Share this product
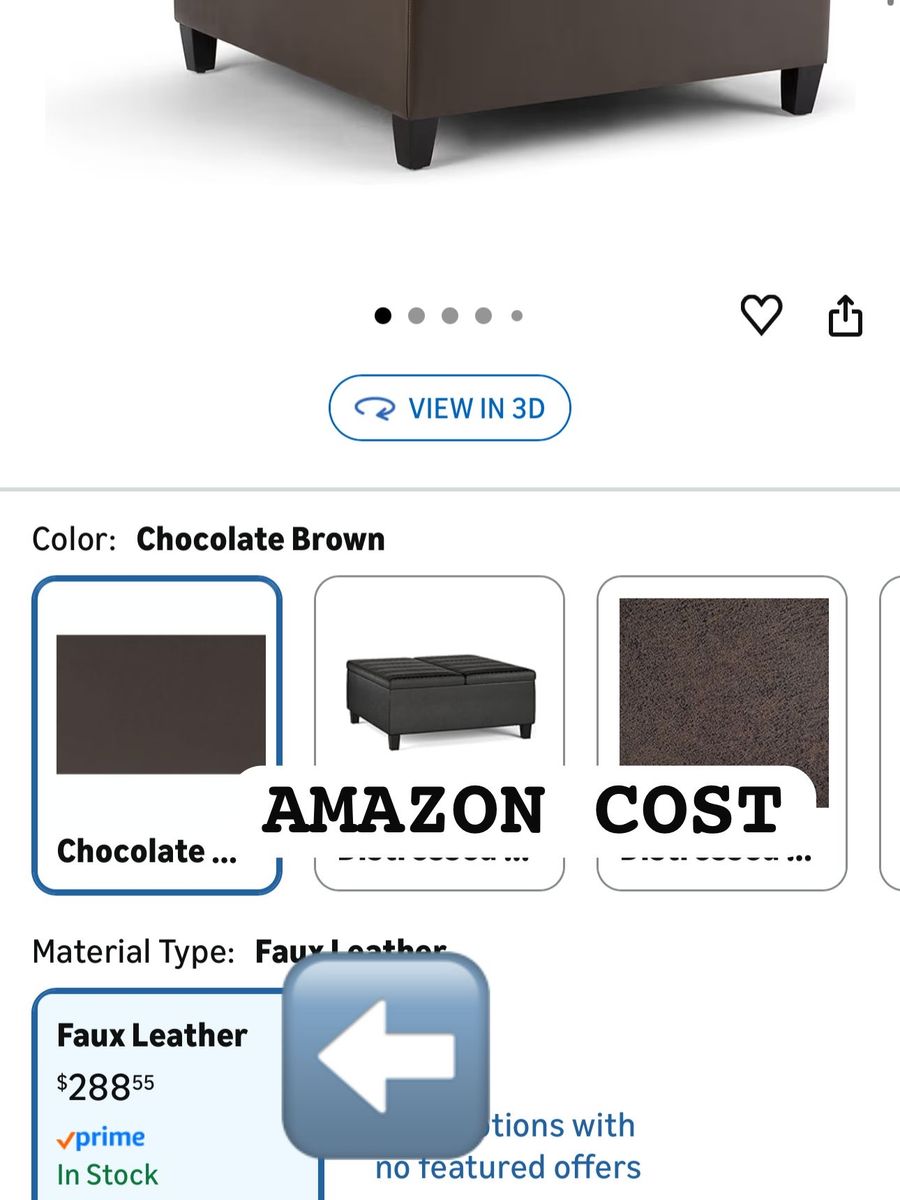The width and height of the screenshot is (900, 1200). [x=845, y=316]
